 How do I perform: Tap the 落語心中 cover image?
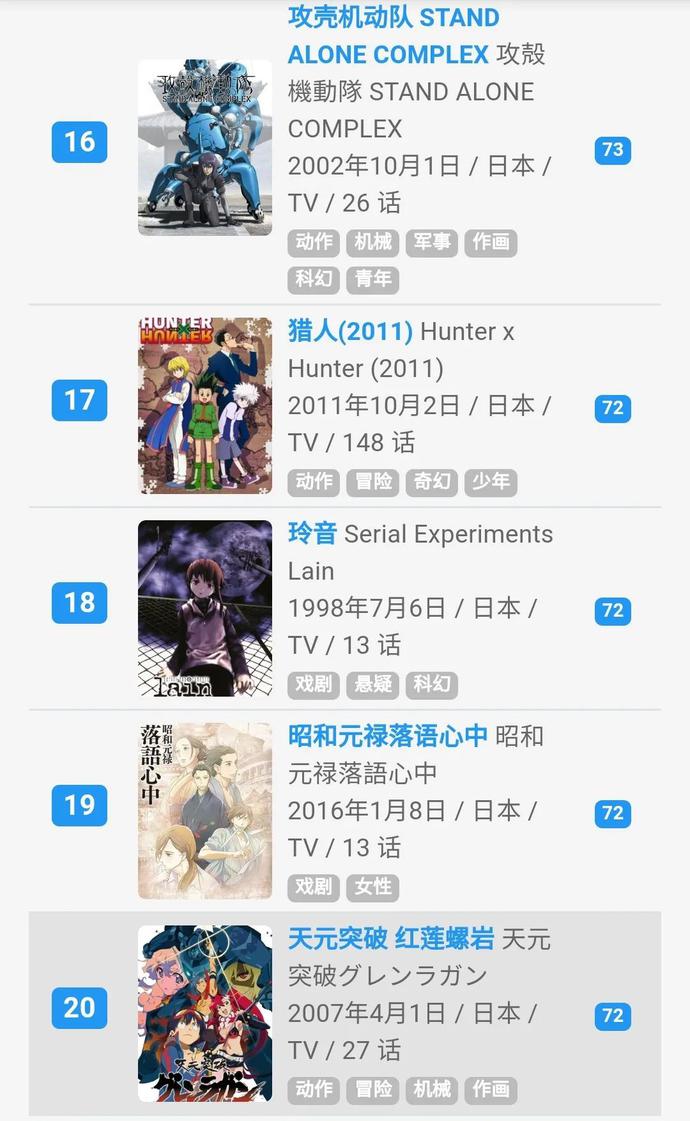[x=205, y=811]
